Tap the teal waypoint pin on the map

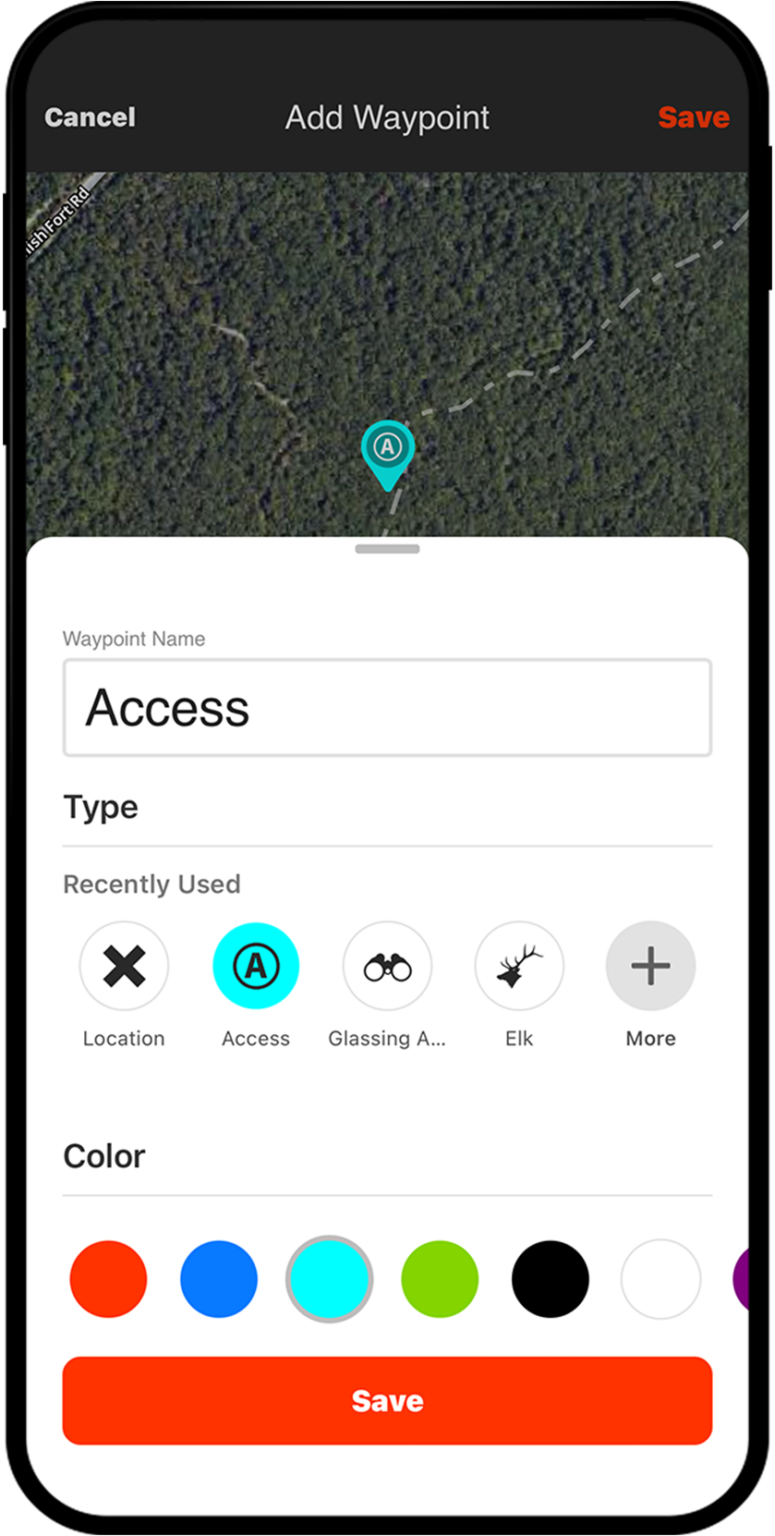387,455
